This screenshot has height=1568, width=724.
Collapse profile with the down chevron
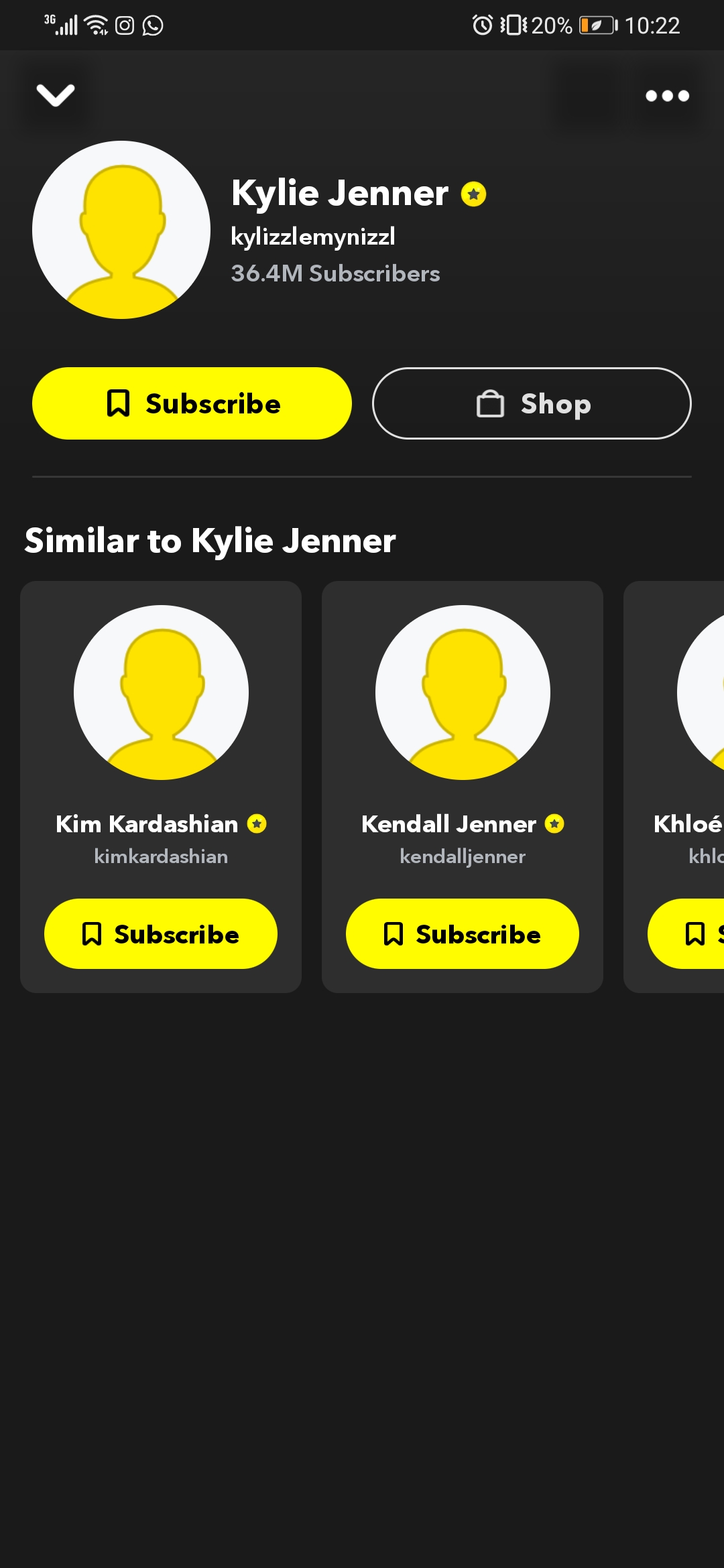pyautogui.click(x=55, y=95)
